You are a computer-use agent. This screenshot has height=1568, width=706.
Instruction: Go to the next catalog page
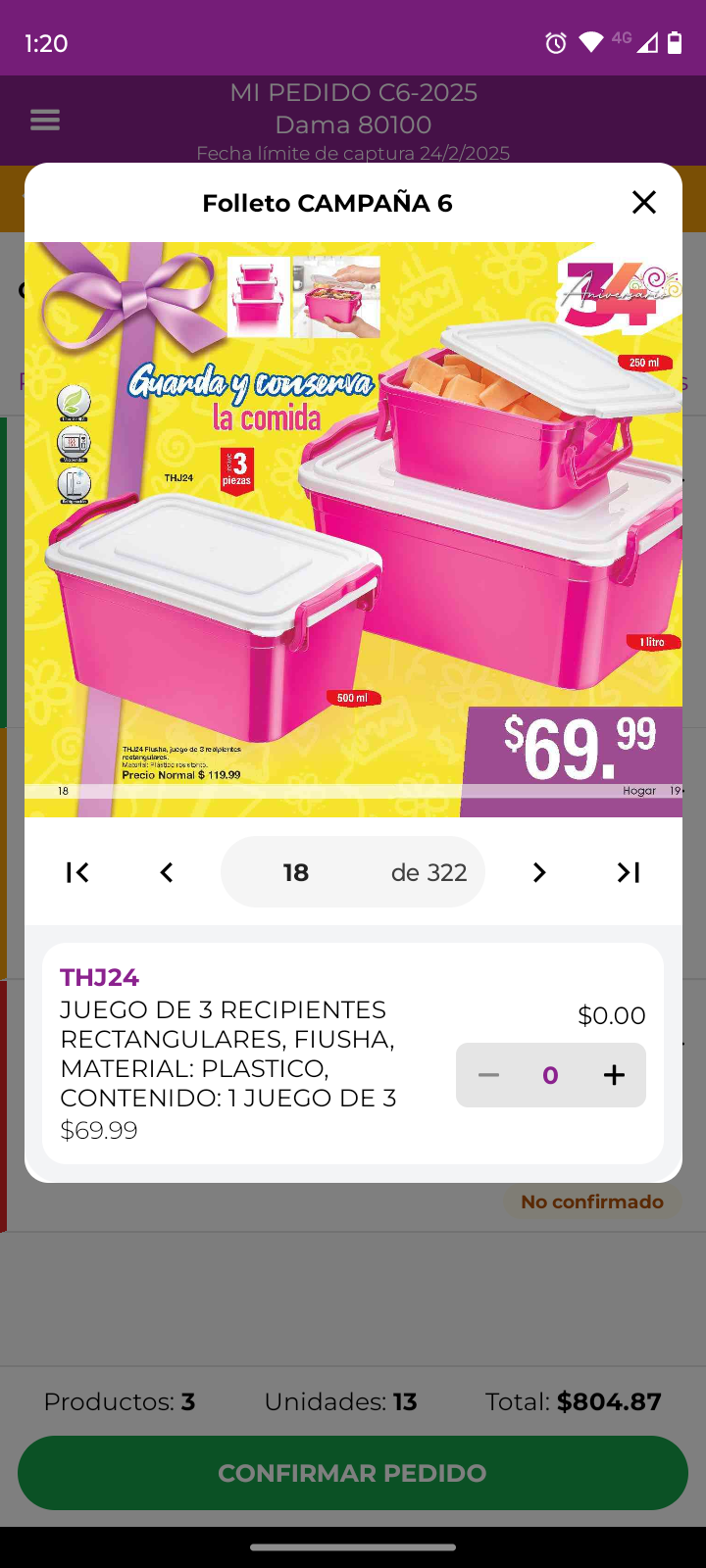(538, 872)
